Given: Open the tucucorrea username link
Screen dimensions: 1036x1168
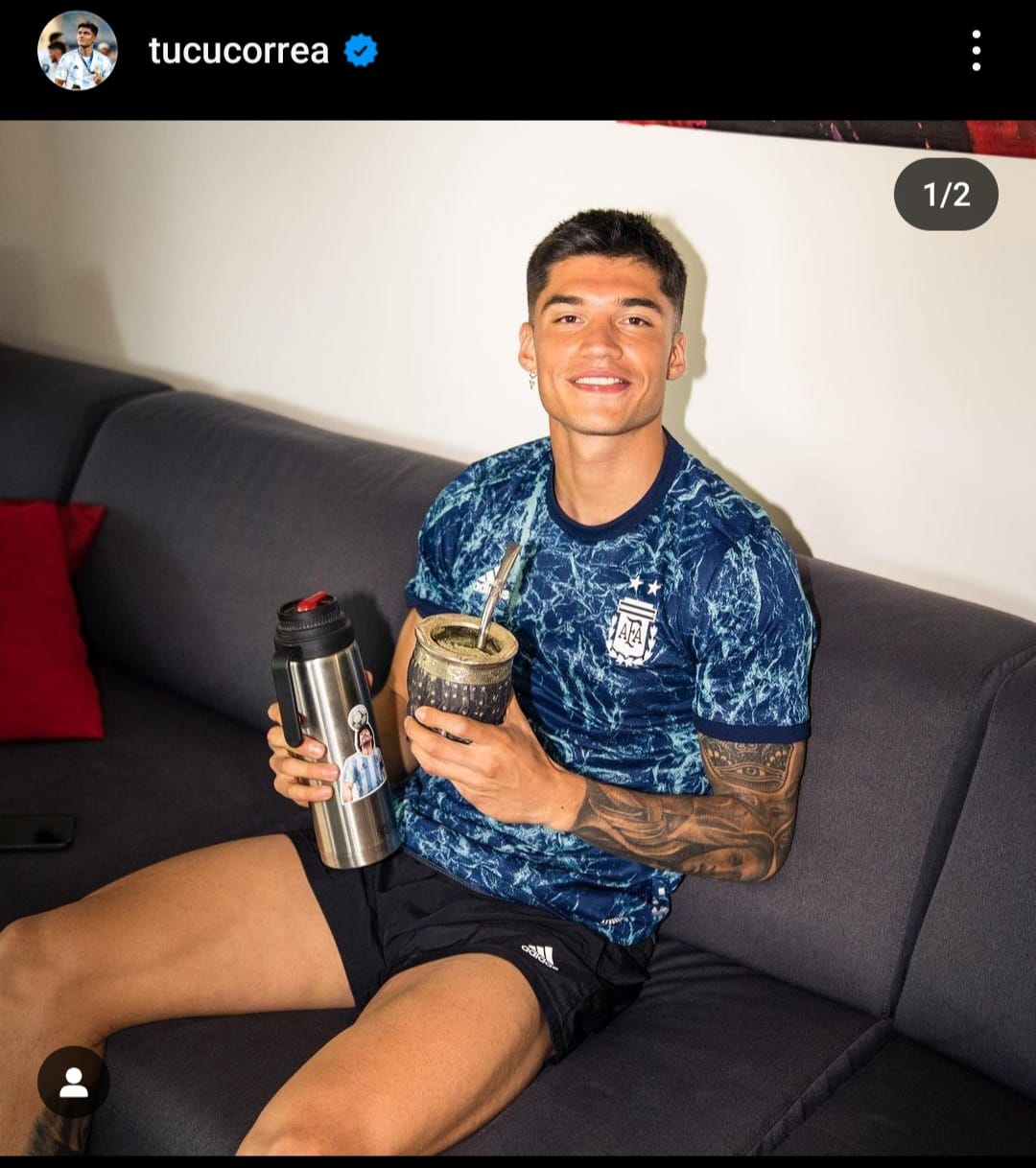Looking at the screenshot, I should click(239, 51).
